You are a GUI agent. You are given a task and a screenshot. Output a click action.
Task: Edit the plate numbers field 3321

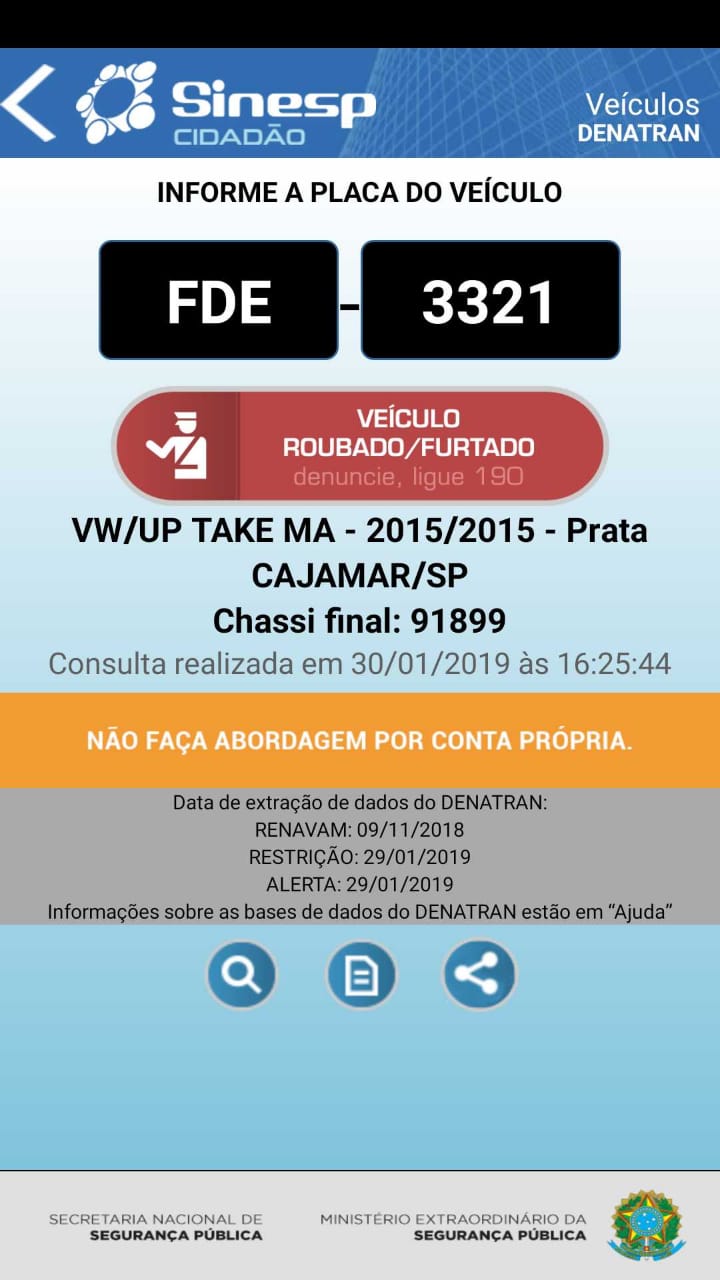pyautogui.click(x=490, y=301)
